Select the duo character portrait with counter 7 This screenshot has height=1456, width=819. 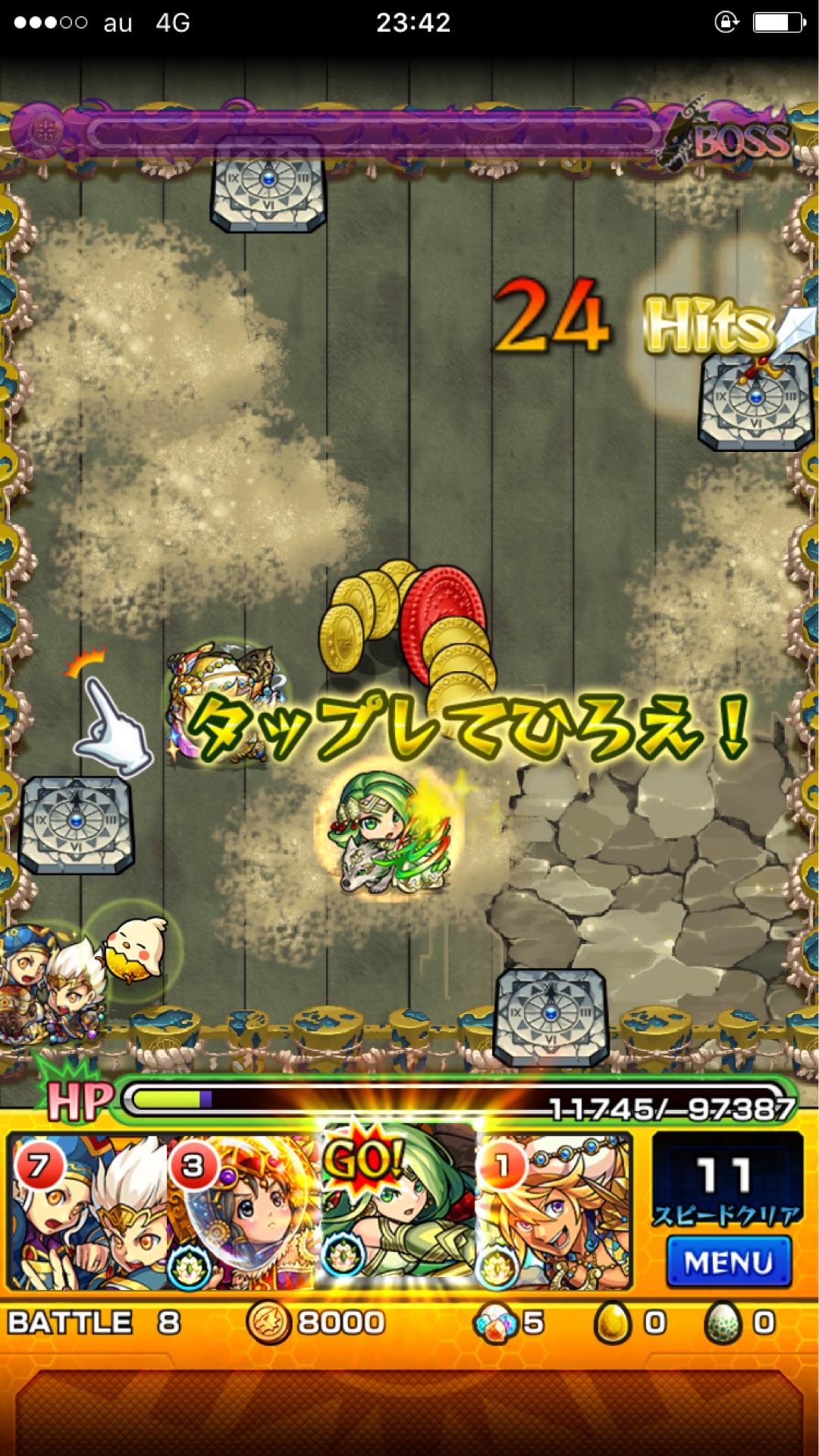[87, 1211]
